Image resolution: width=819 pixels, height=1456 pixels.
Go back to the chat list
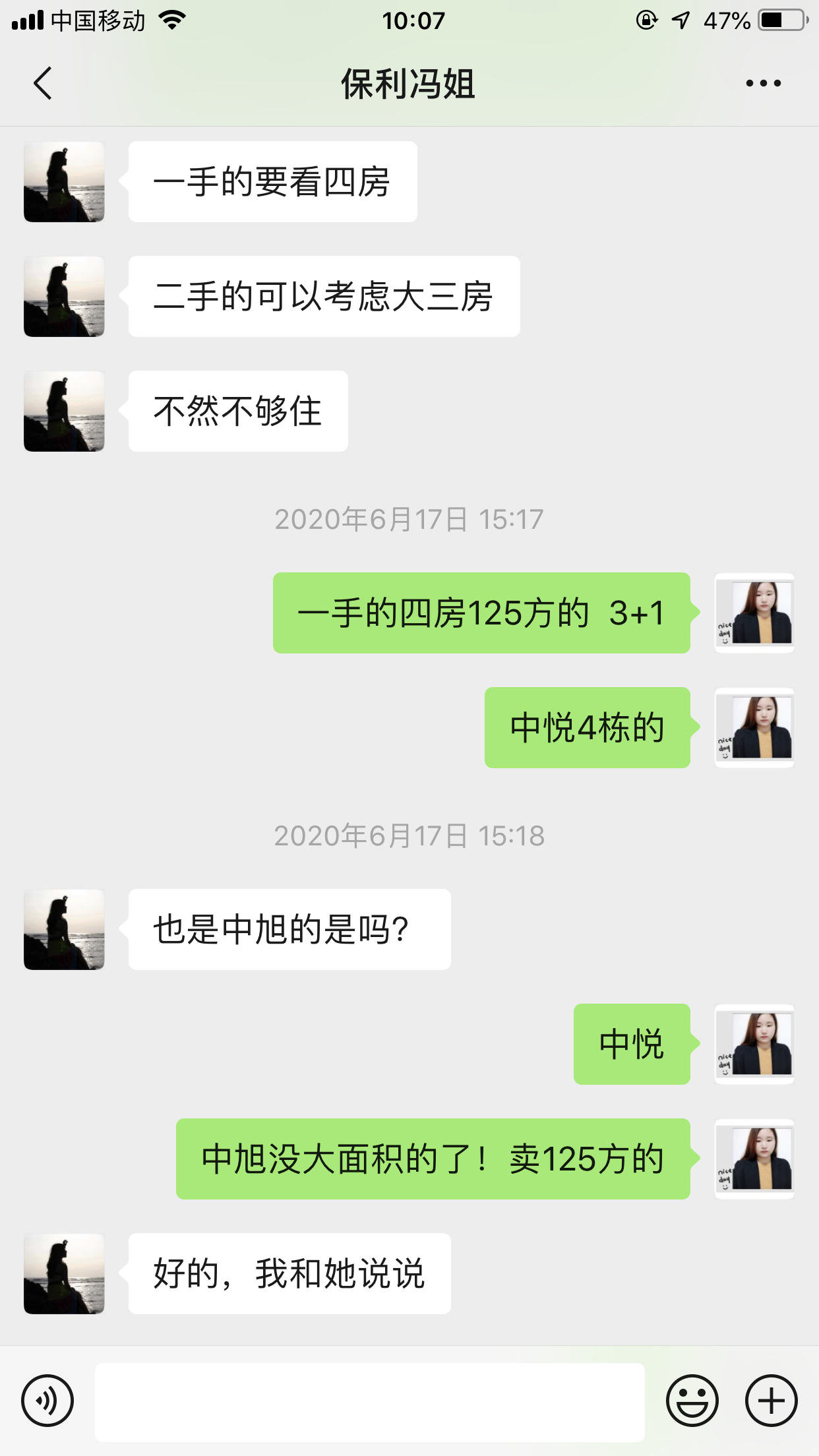pos(43,84)
